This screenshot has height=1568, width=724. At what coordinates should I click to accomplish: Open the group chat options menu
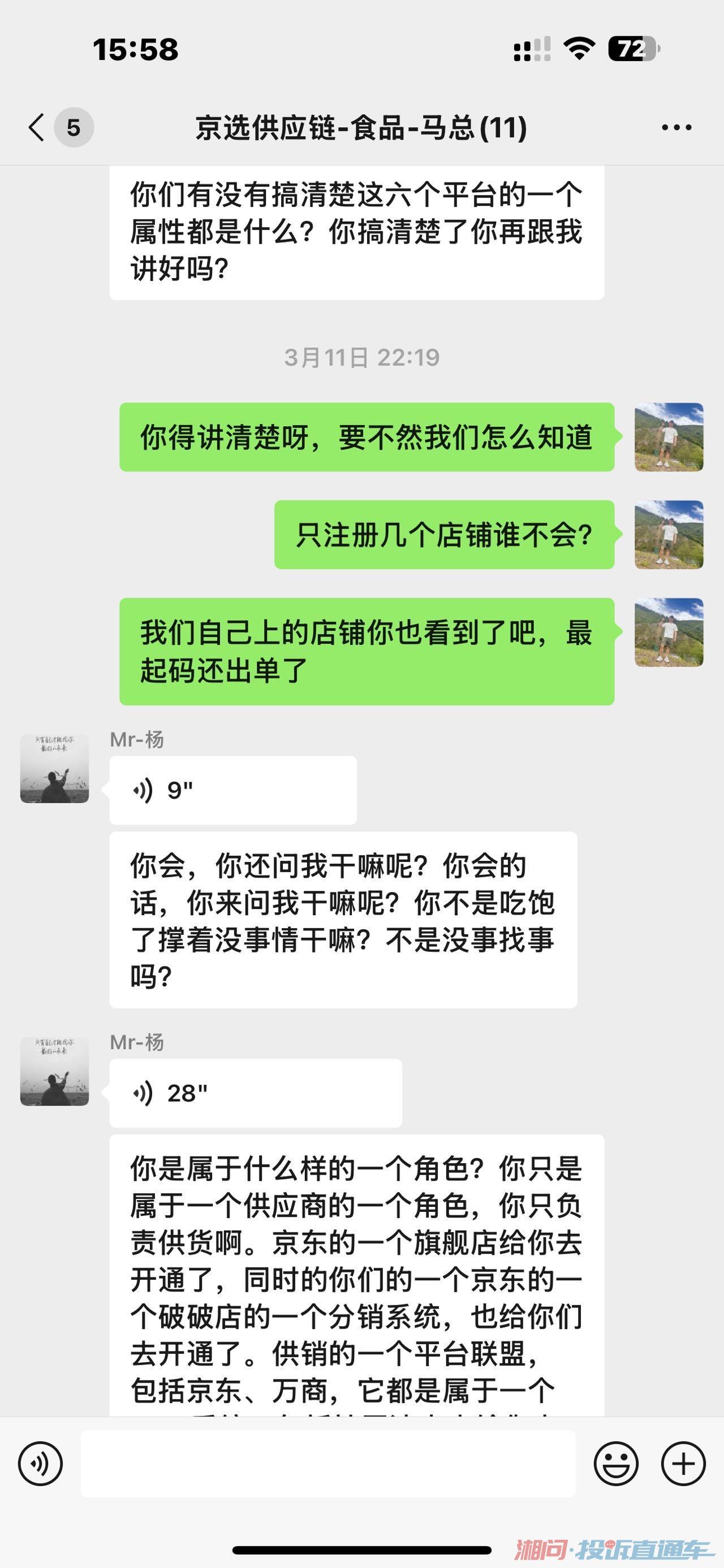tap(676, 127)
